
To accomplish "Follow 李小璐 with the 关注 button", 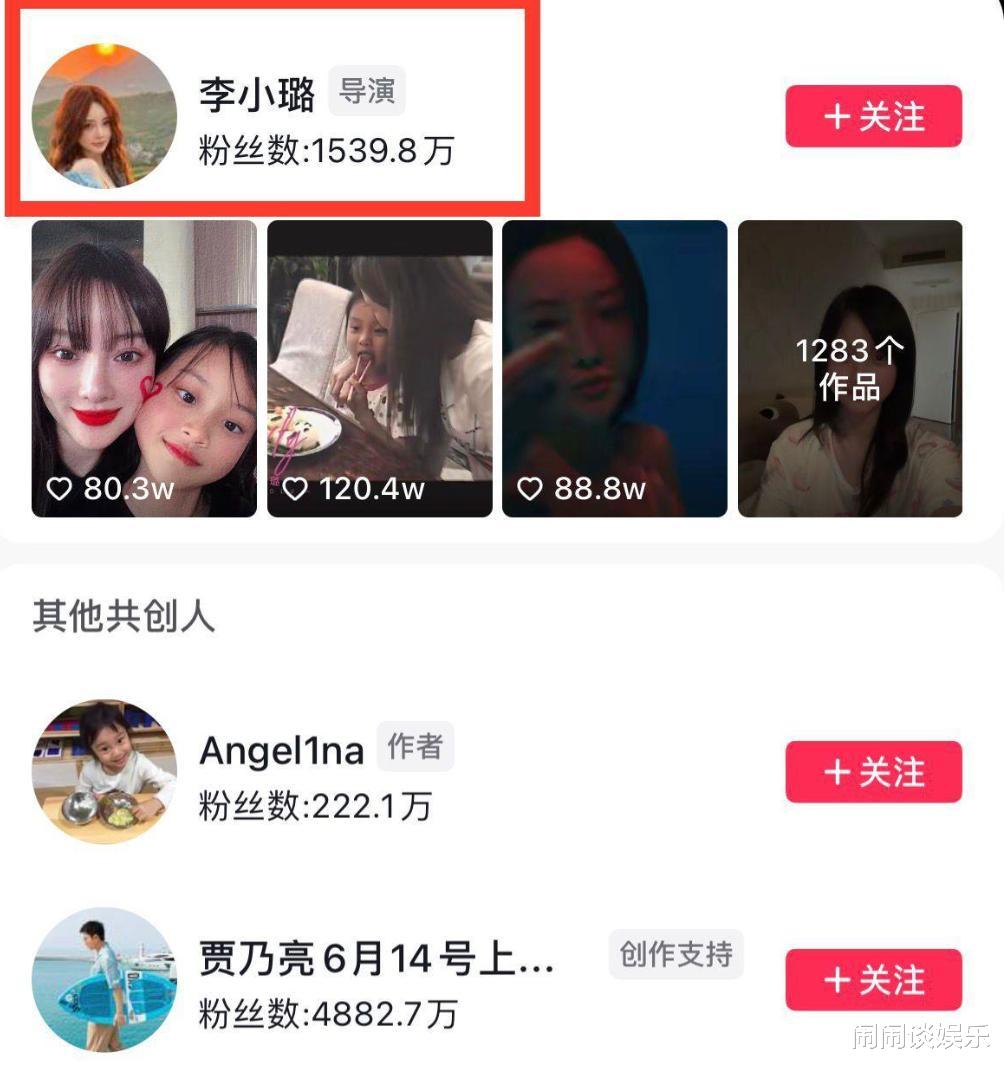I will click(x=873, y=117).
